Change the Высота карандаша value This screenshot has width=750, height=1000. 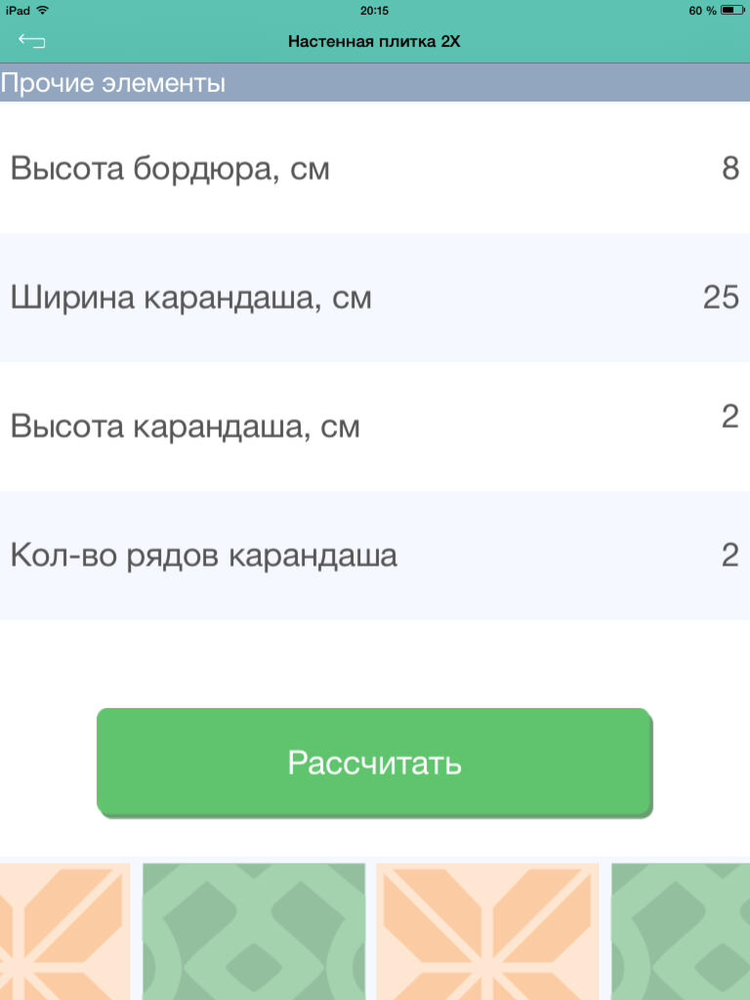pyautogui.click(x=729, y=417)
